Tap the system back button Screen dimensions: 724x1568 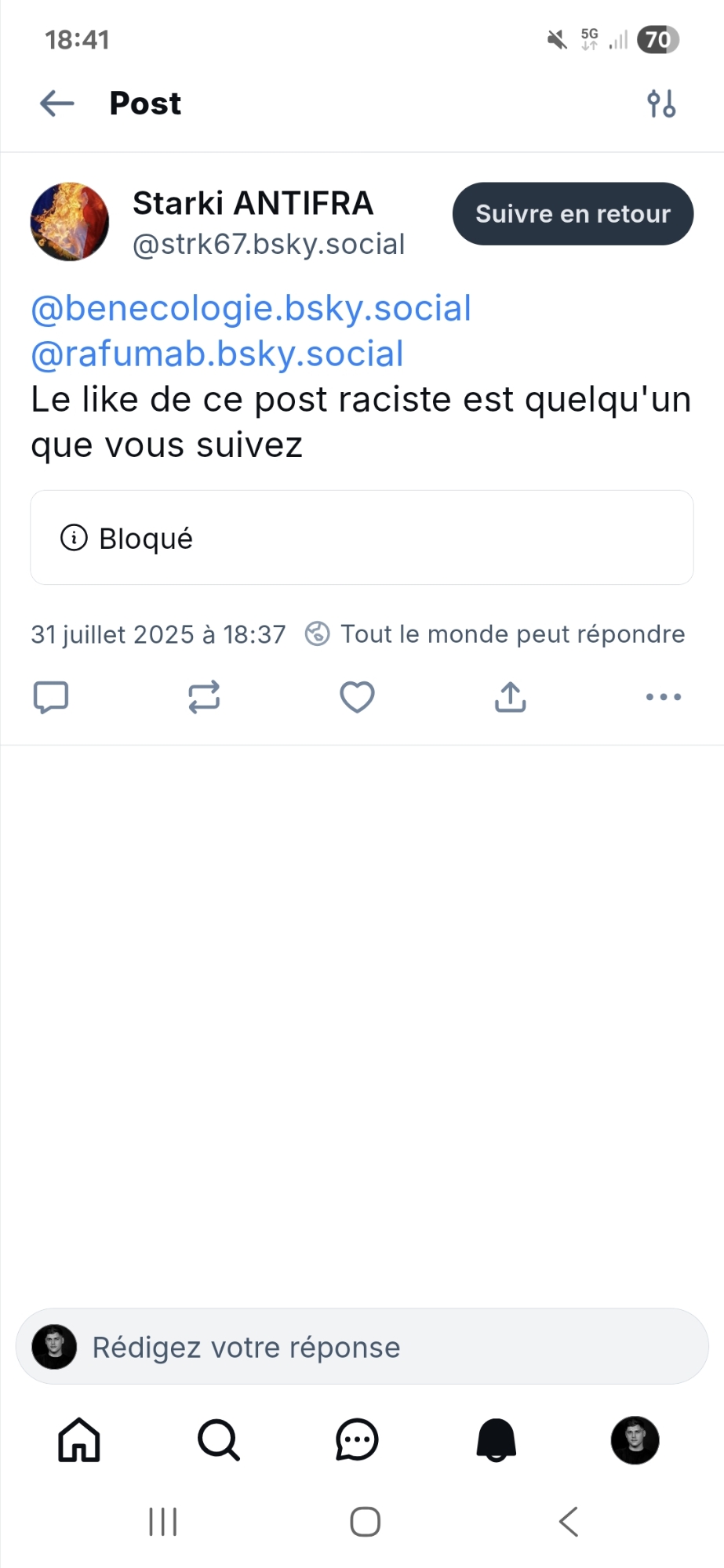click(x=569, y=1522)
